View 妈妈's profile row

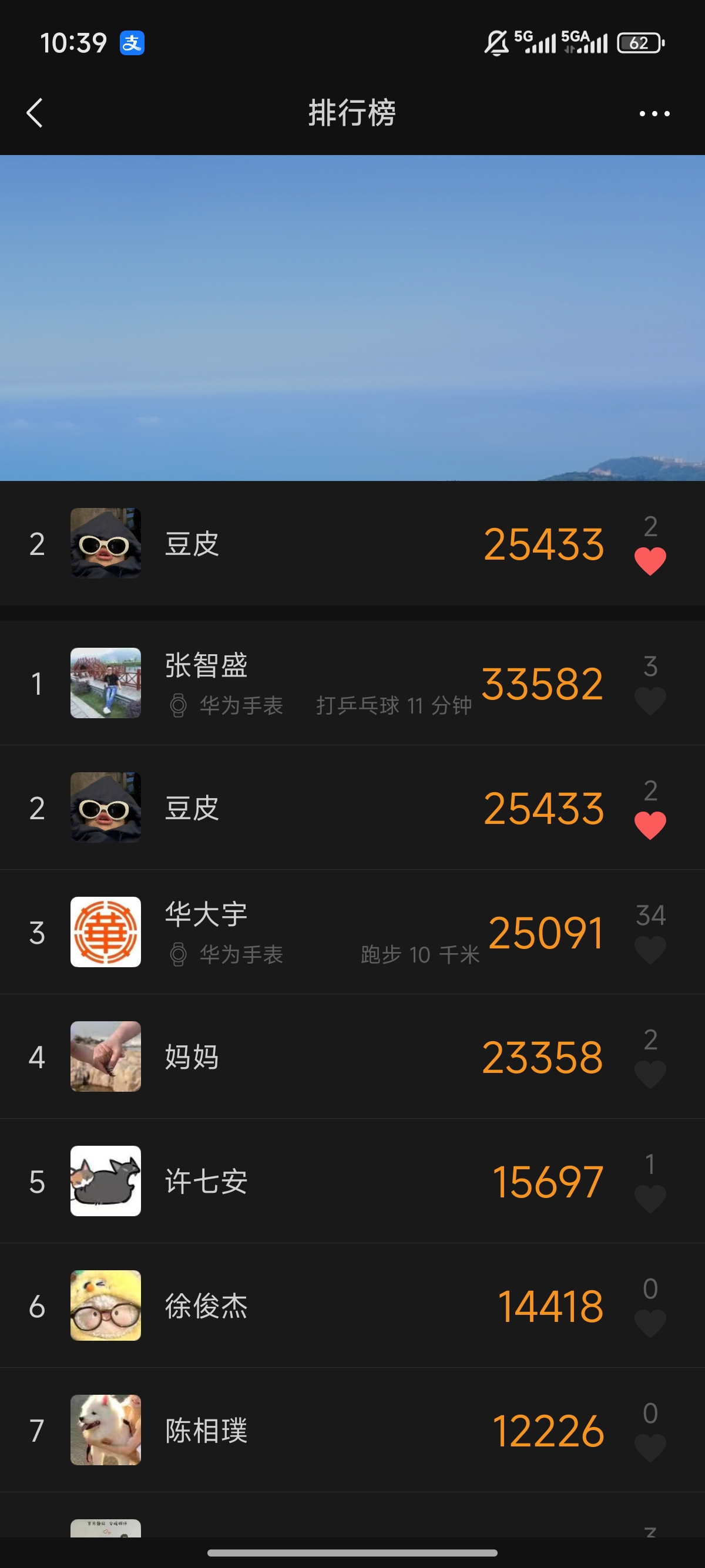tap(352, 1056)
